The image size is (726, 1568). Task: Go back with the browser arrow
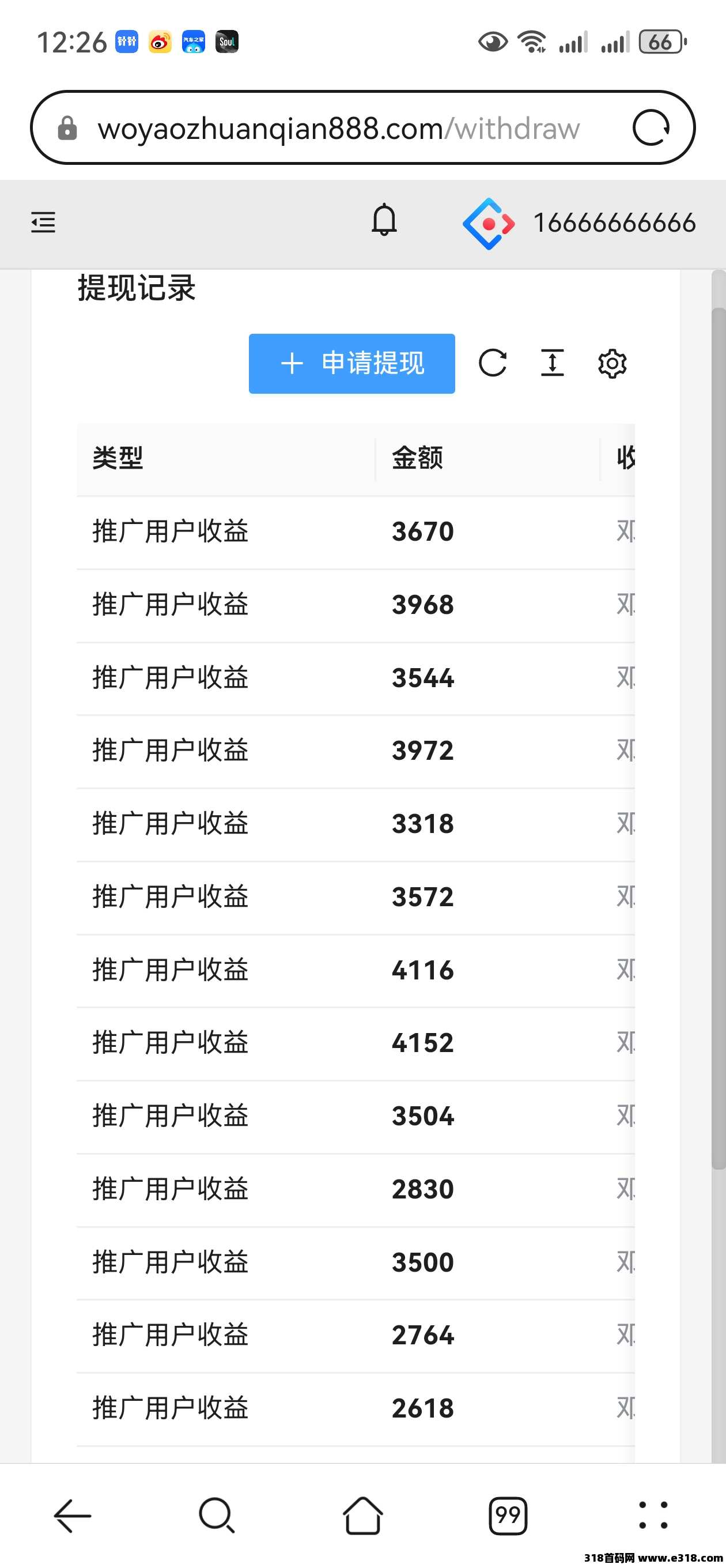[x=73, y=1515]
